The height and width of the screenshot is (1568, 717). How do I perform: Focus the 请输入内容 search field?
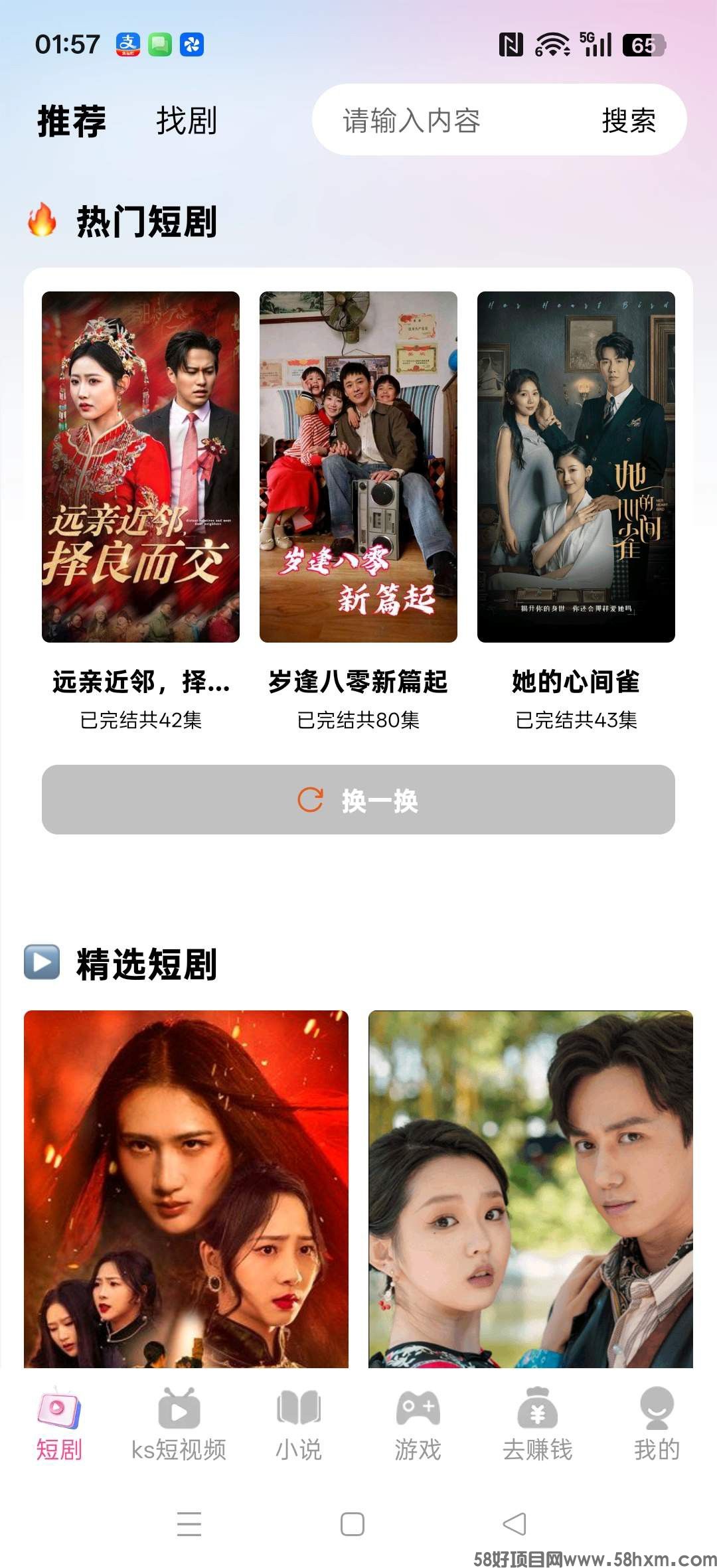click(438, 121)
